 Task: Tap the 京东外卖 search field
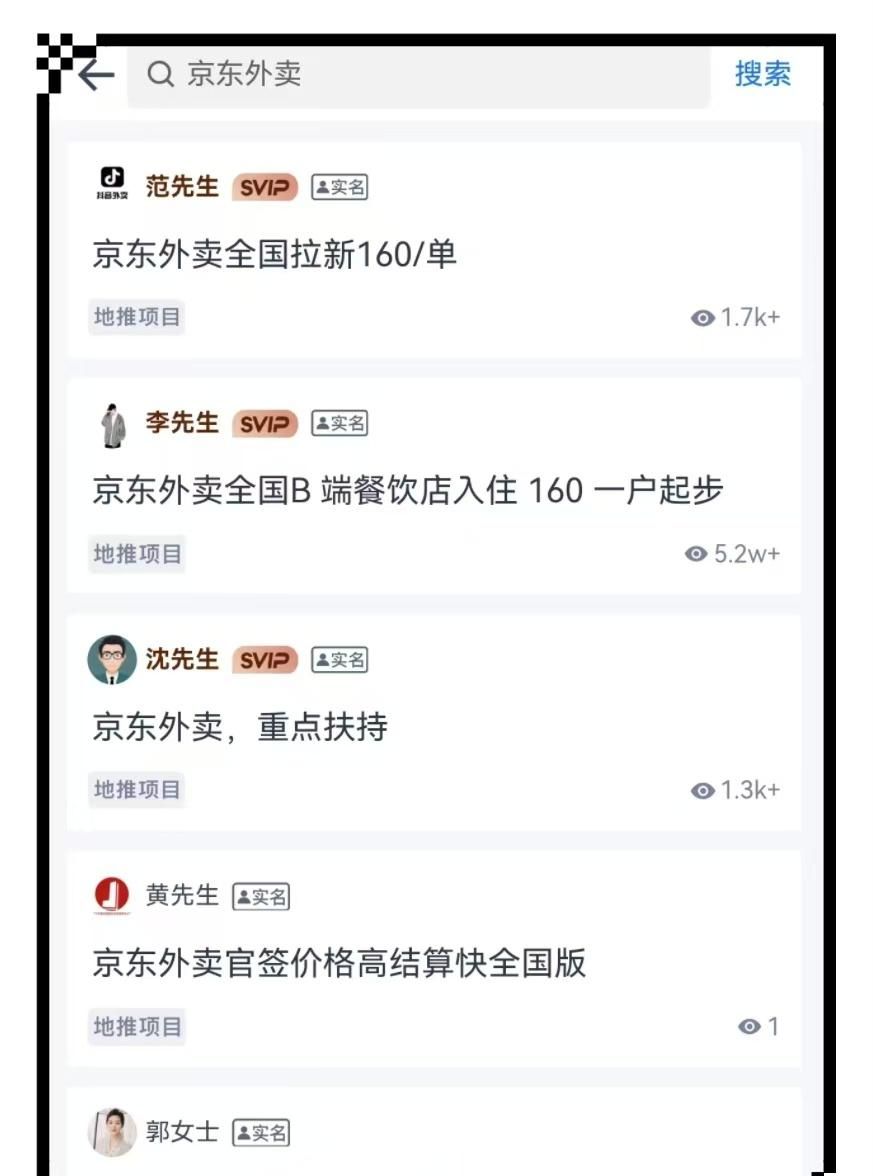420,75
